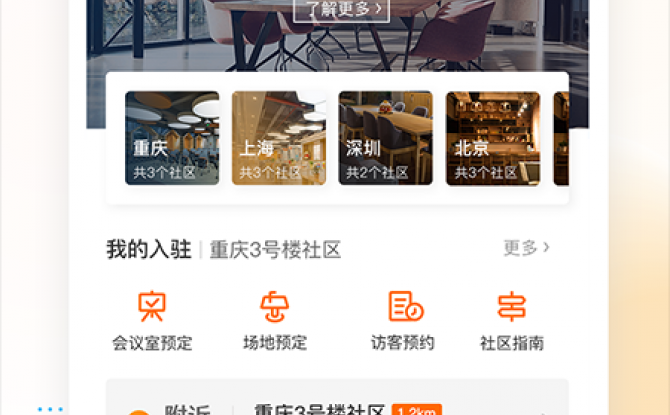Go to 场地预定
This screenshot has width=670, height=415.
coord(275,320)
